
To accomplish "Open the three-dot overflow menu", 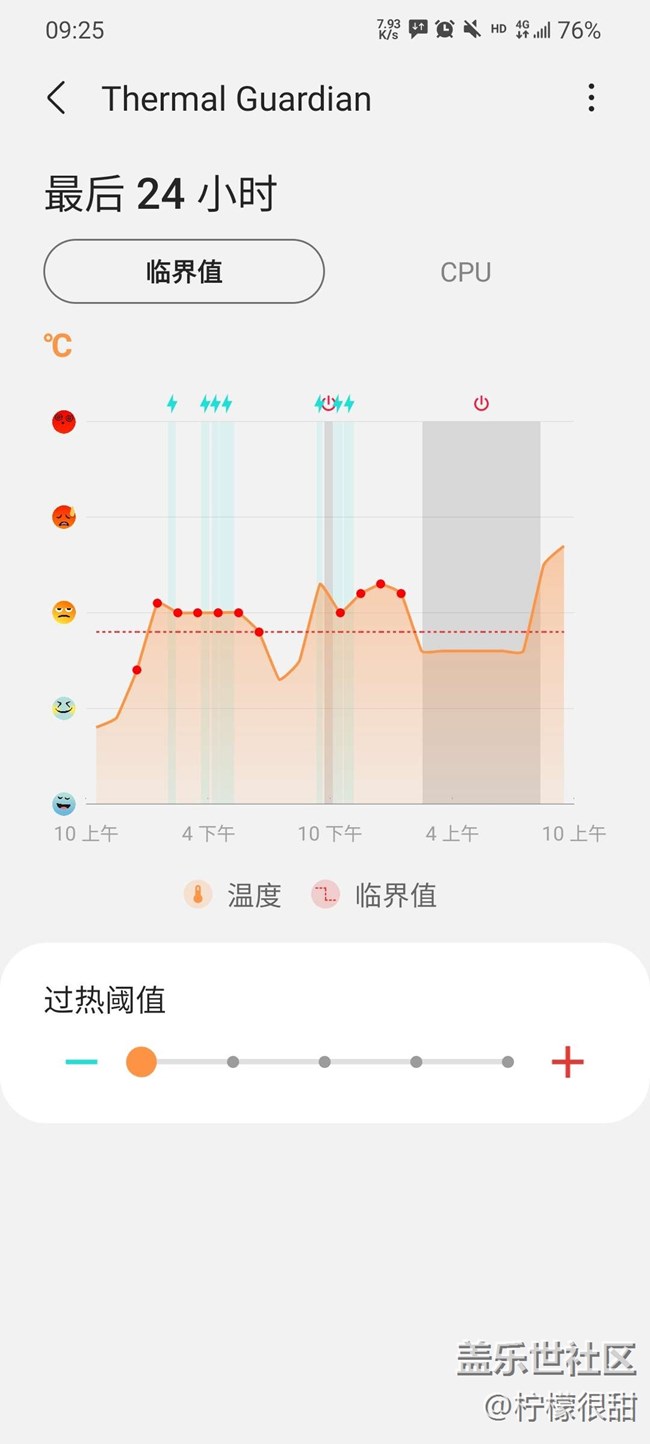I will (x=591, y=98).
